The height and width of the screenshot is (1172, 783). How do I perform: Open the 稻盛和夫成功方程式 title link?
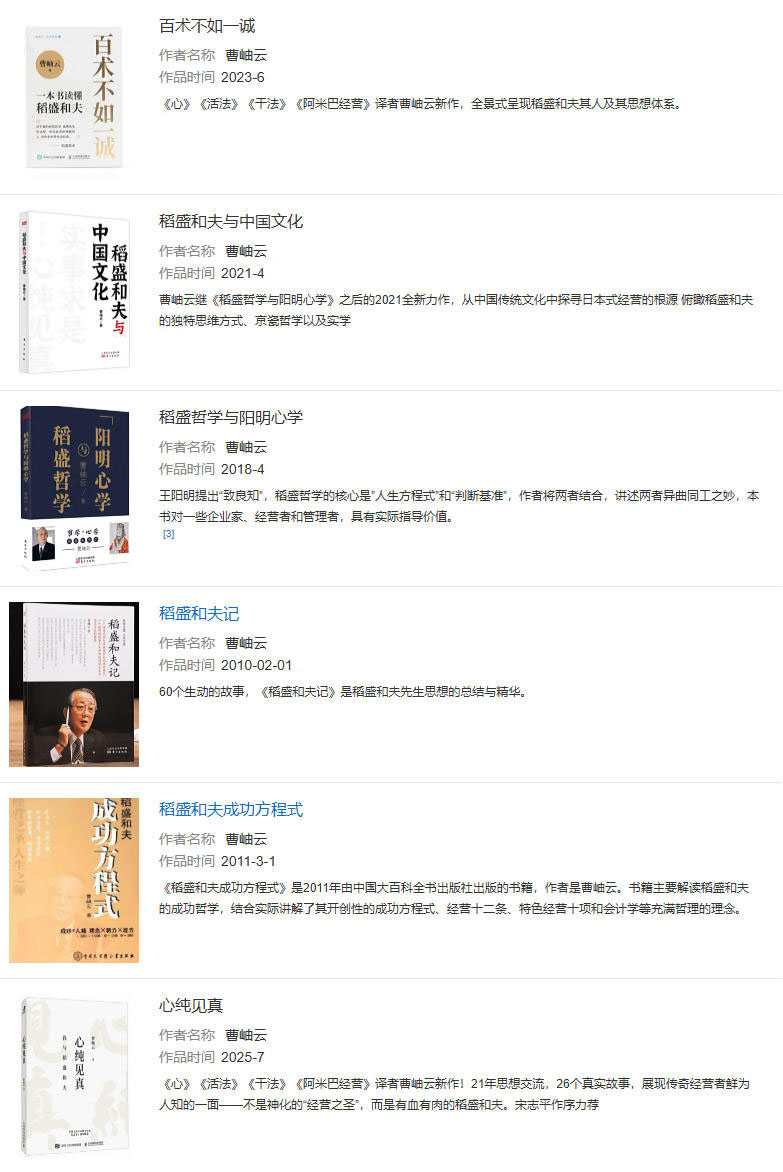(231, 810)
